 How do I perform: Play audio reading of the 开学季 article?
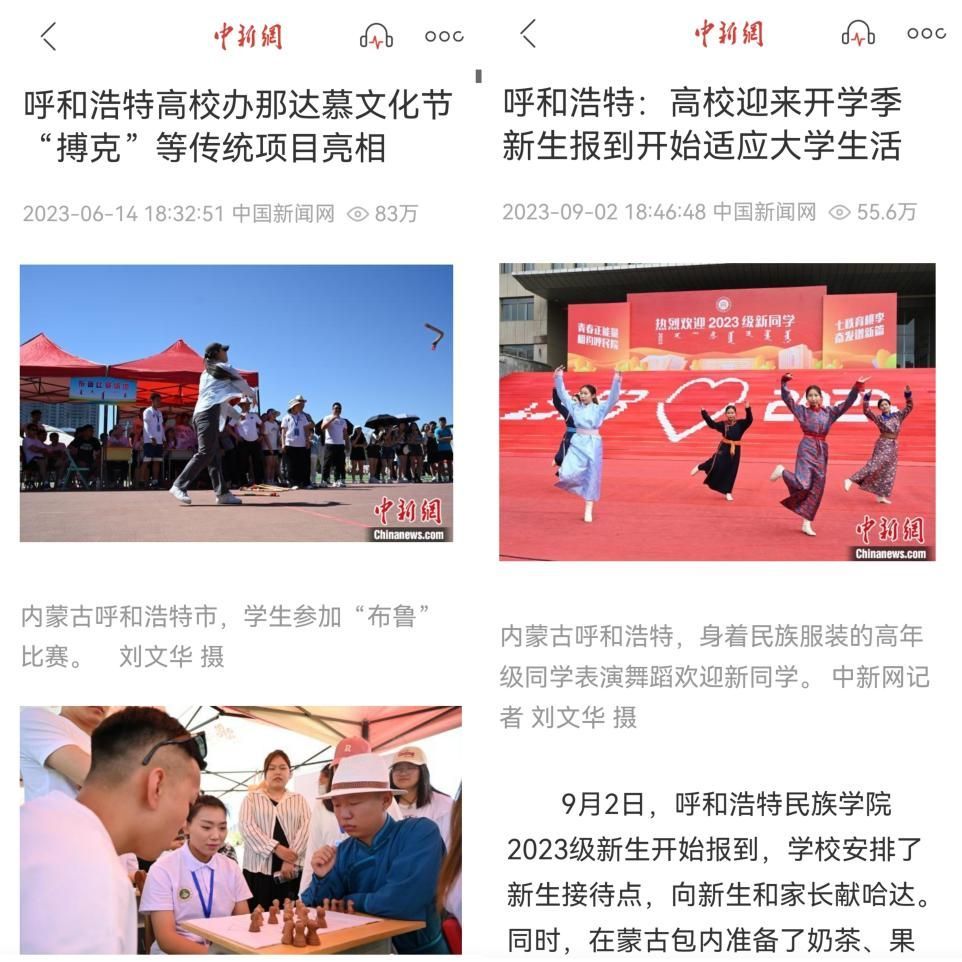pyautogui.click(x=857, y=34)
